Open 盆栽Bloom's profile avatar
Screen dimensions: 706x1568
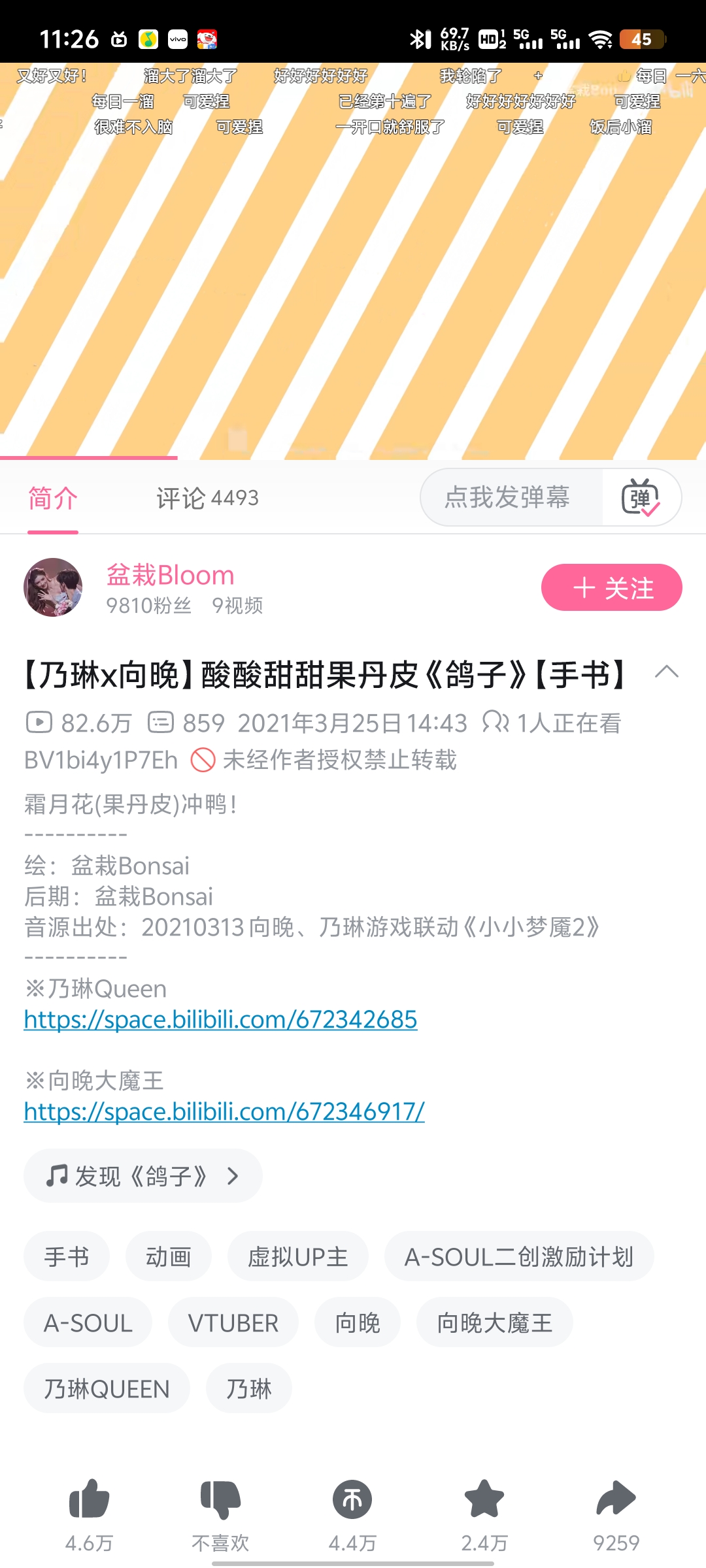tap(53, 587)
